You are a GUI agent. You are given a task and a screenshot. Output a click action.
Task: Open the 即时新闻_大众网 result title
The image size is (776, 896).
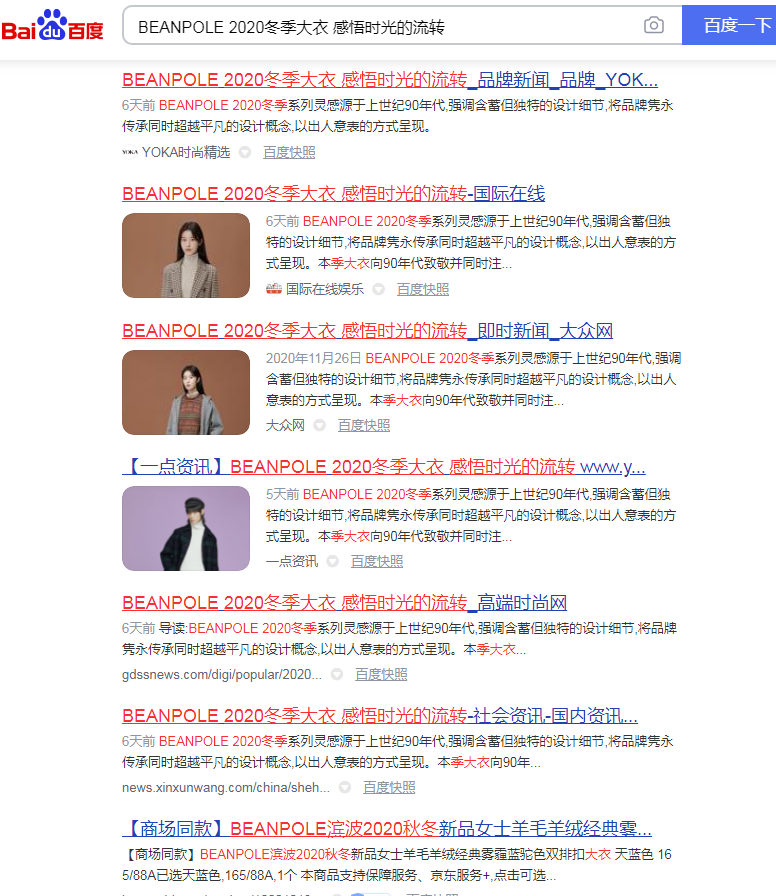(x=367, y=330)
